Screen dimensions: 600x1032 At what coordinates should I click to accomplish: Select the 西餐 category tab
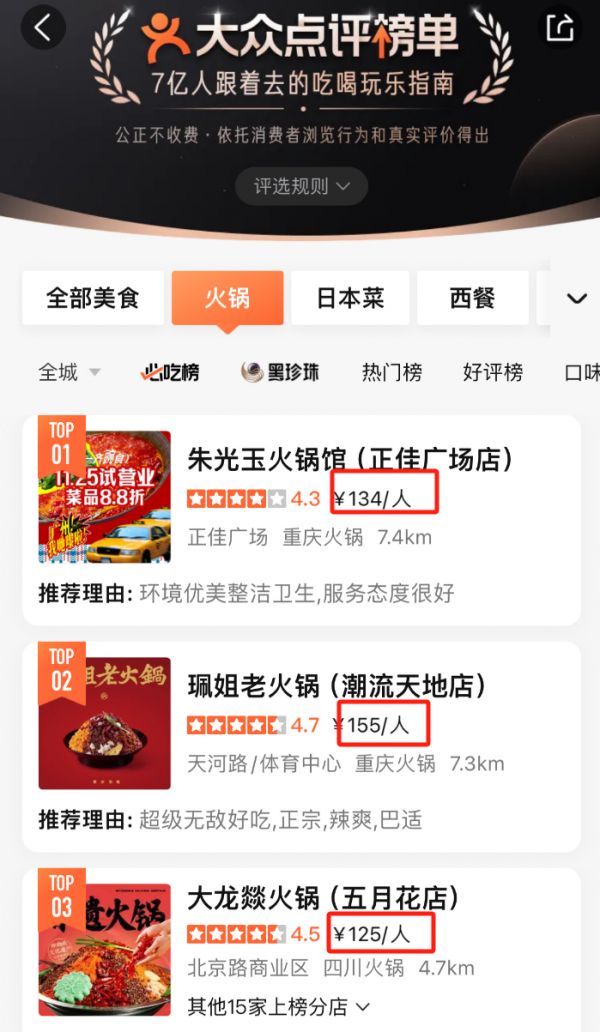coord(472,298)
